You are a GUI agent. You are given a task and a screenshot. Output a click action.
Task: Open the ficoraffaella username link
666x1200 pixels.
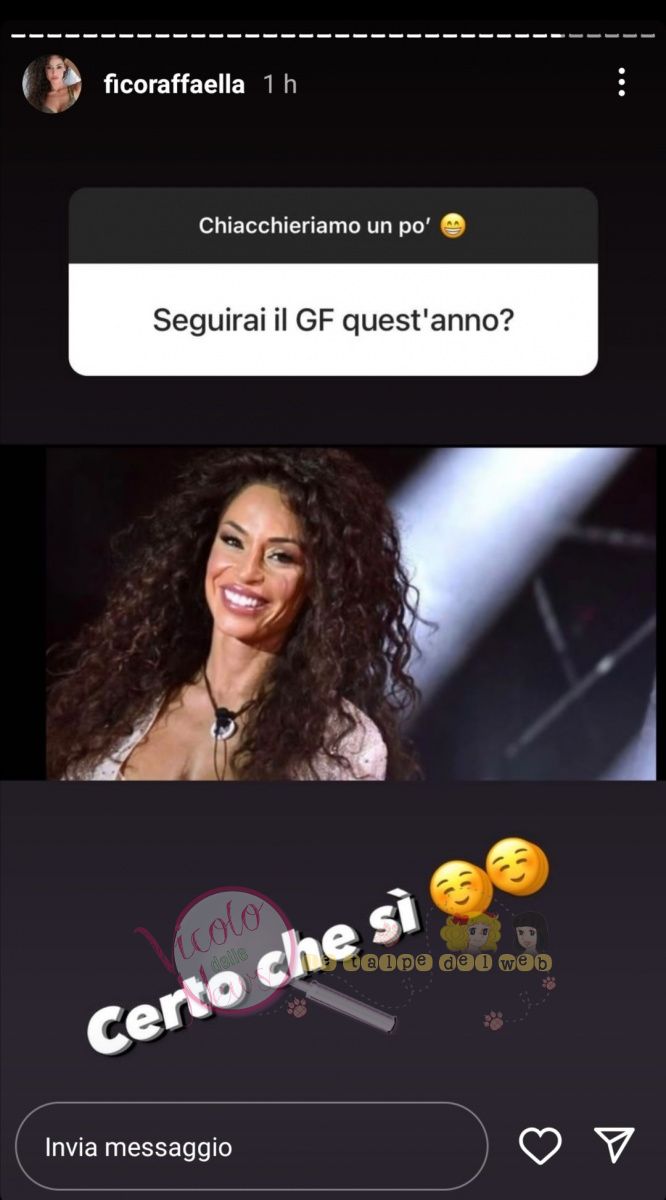174,85
